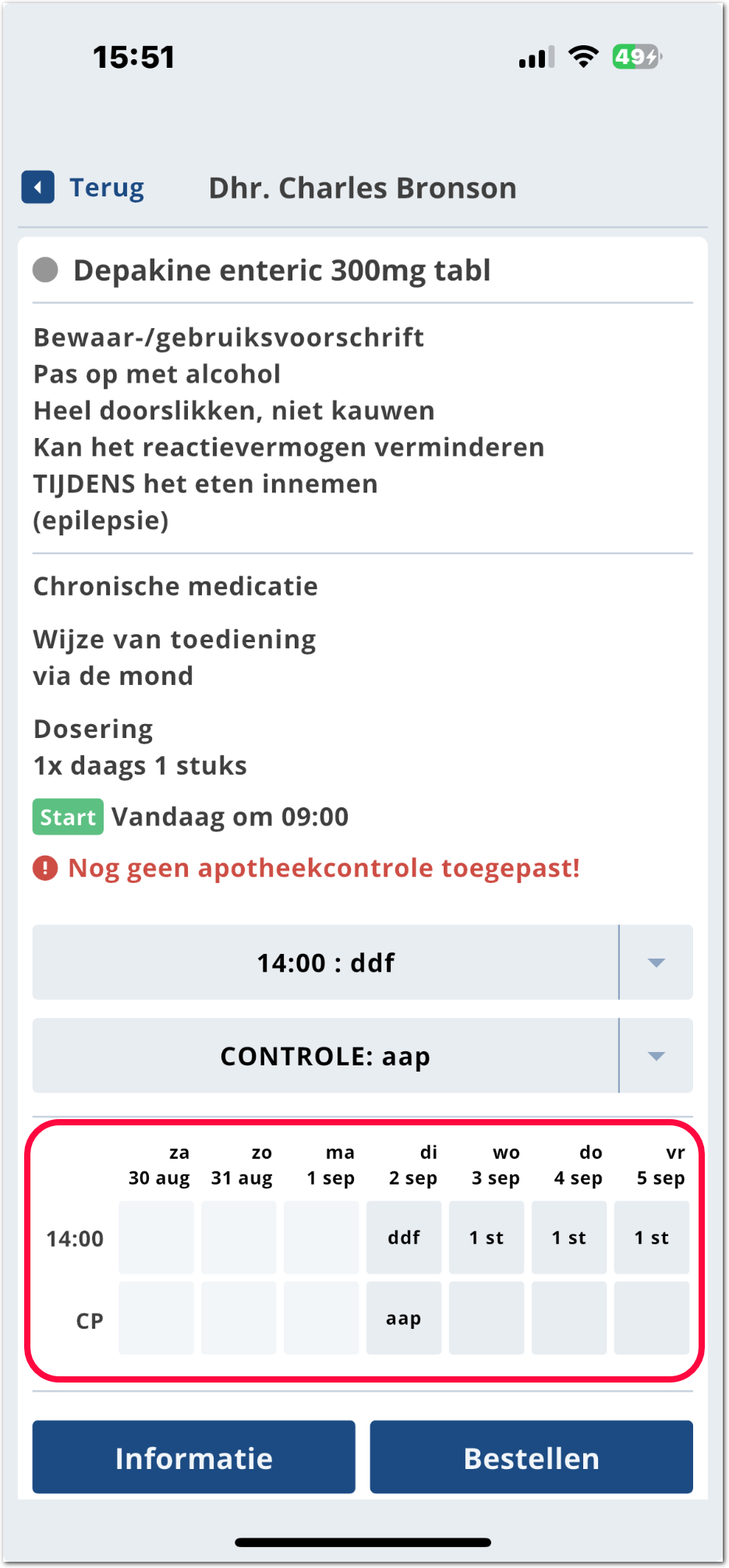The width and height of the screenshot is (729, 1568).
Task: Tap Bestellen to order medication
Action: [x=531, y=1457]
